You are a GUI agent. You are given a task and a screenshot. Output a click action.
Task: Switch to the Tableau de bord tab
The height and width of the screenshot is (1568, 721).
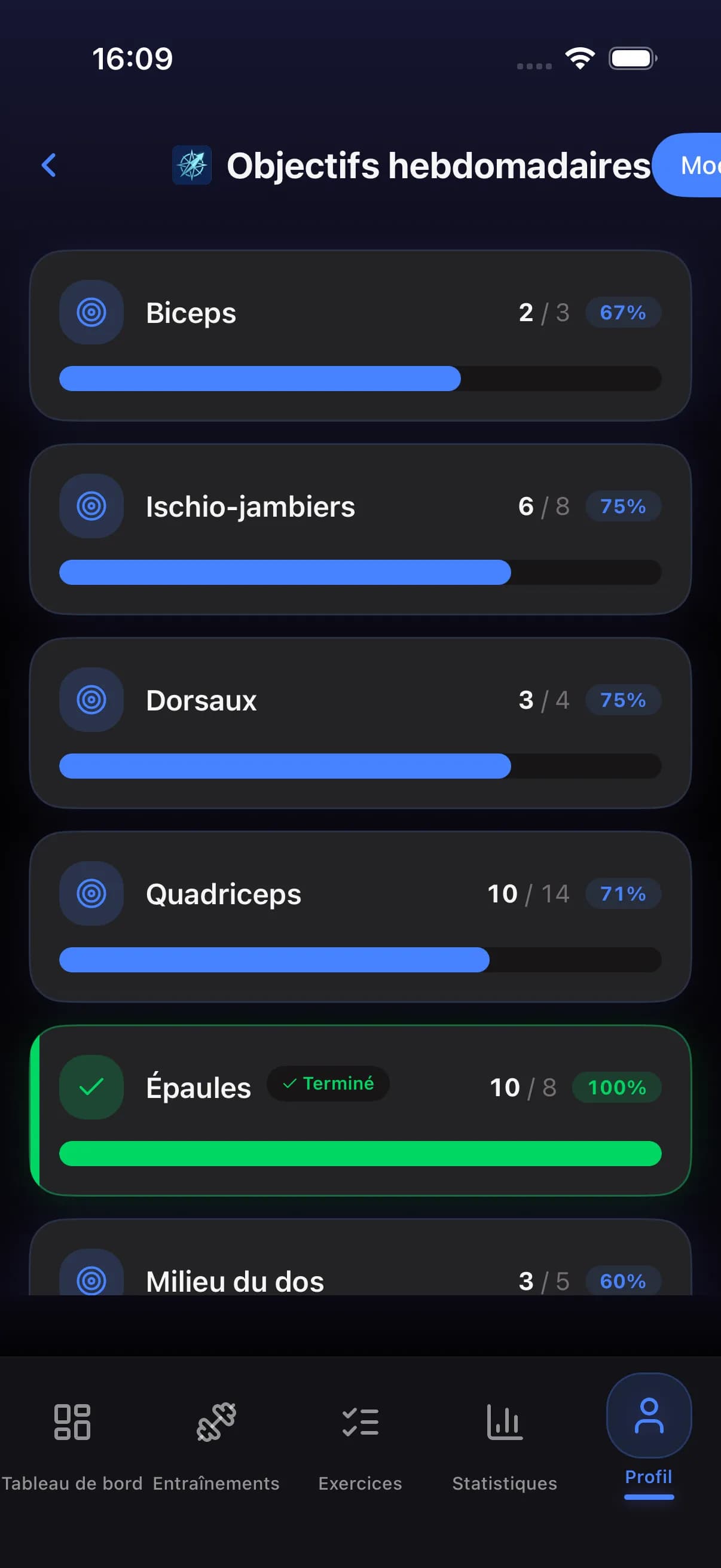pos(72,1439)
